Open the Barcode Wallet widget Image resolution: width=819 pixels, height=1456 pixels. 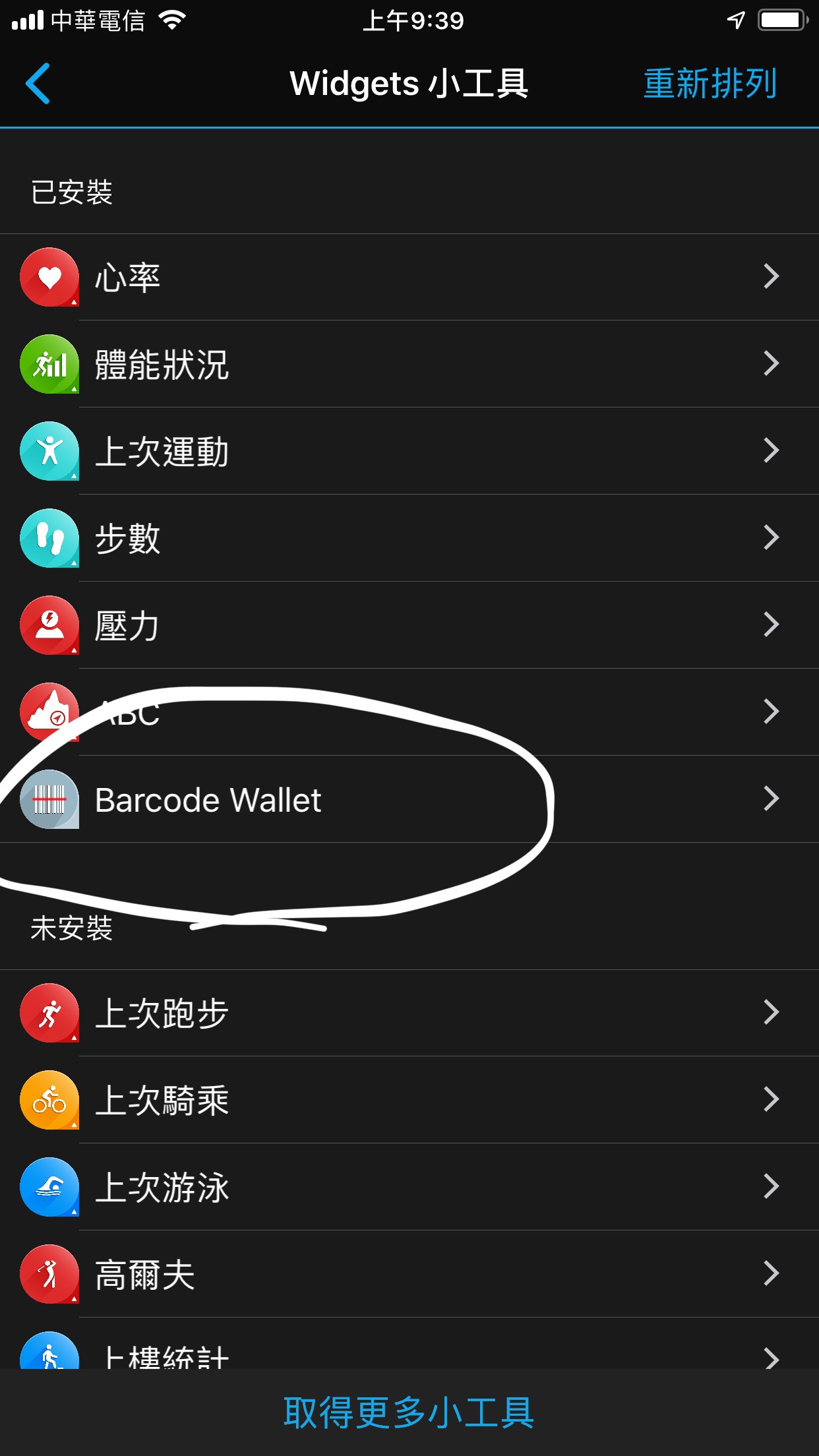[409, 799]
